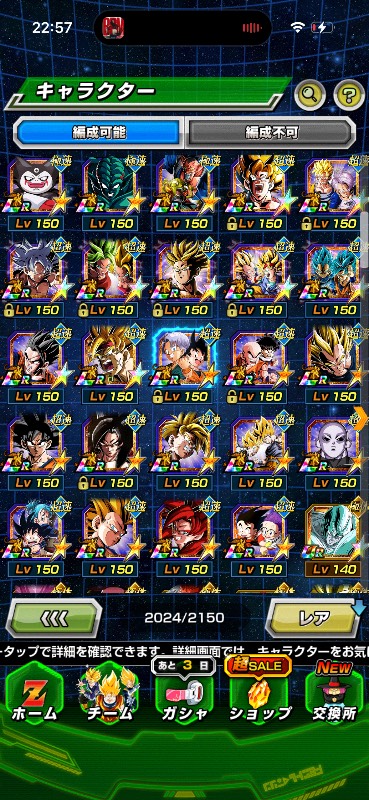
Task: Open the ガシャ section
Action: [184, 695]
